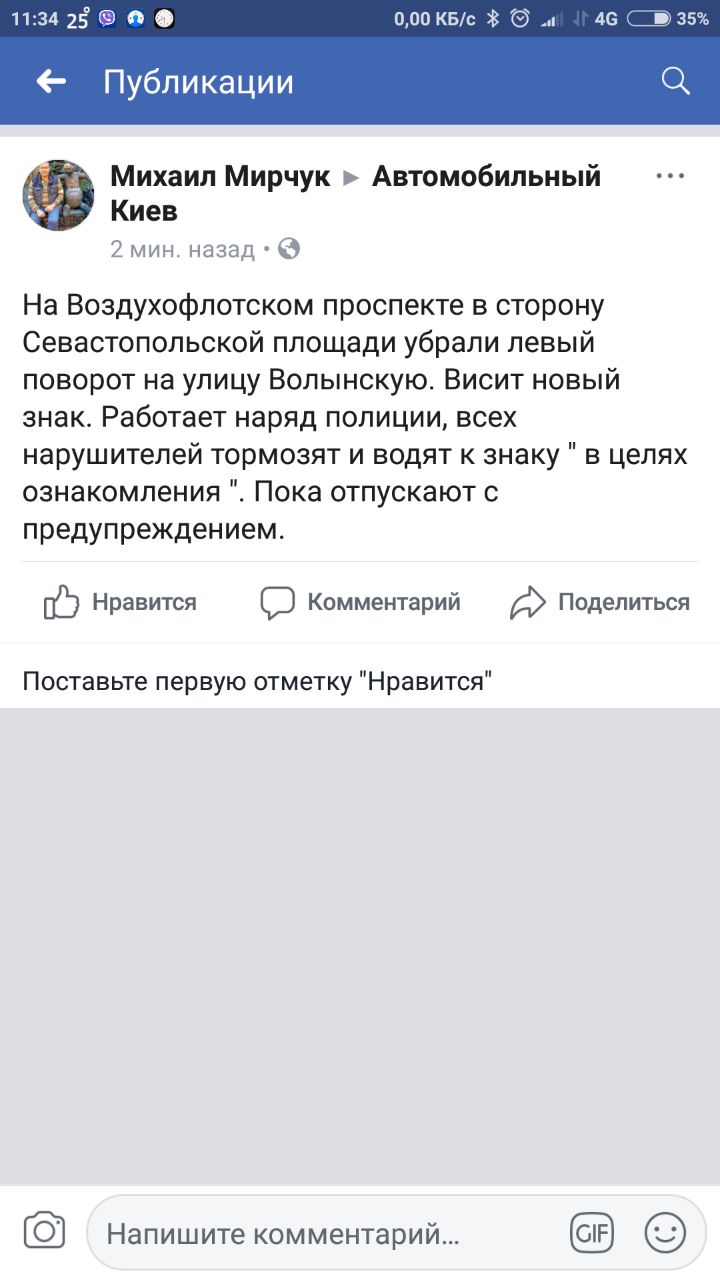Go back from Публикации screen
Image resolution: width=720 pixels, height=1280 pixels.
pos(51,82)
